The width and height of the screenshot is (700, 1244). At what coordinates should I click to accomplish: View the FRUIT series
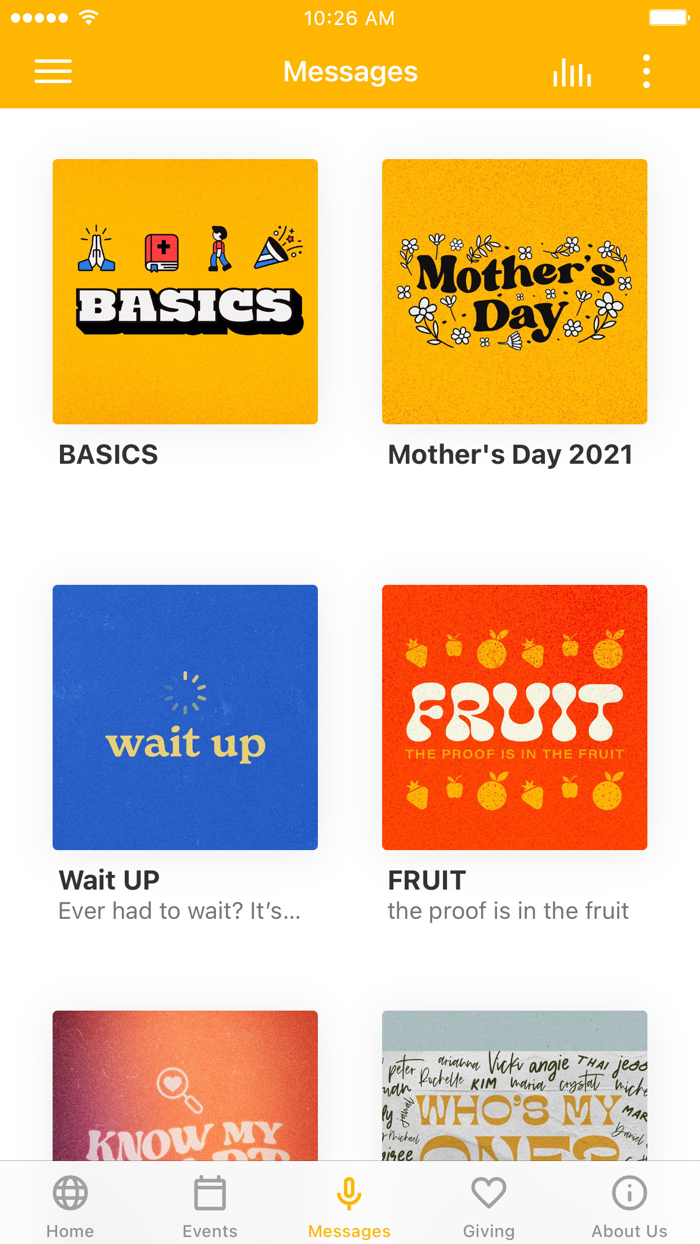(514, 717)
